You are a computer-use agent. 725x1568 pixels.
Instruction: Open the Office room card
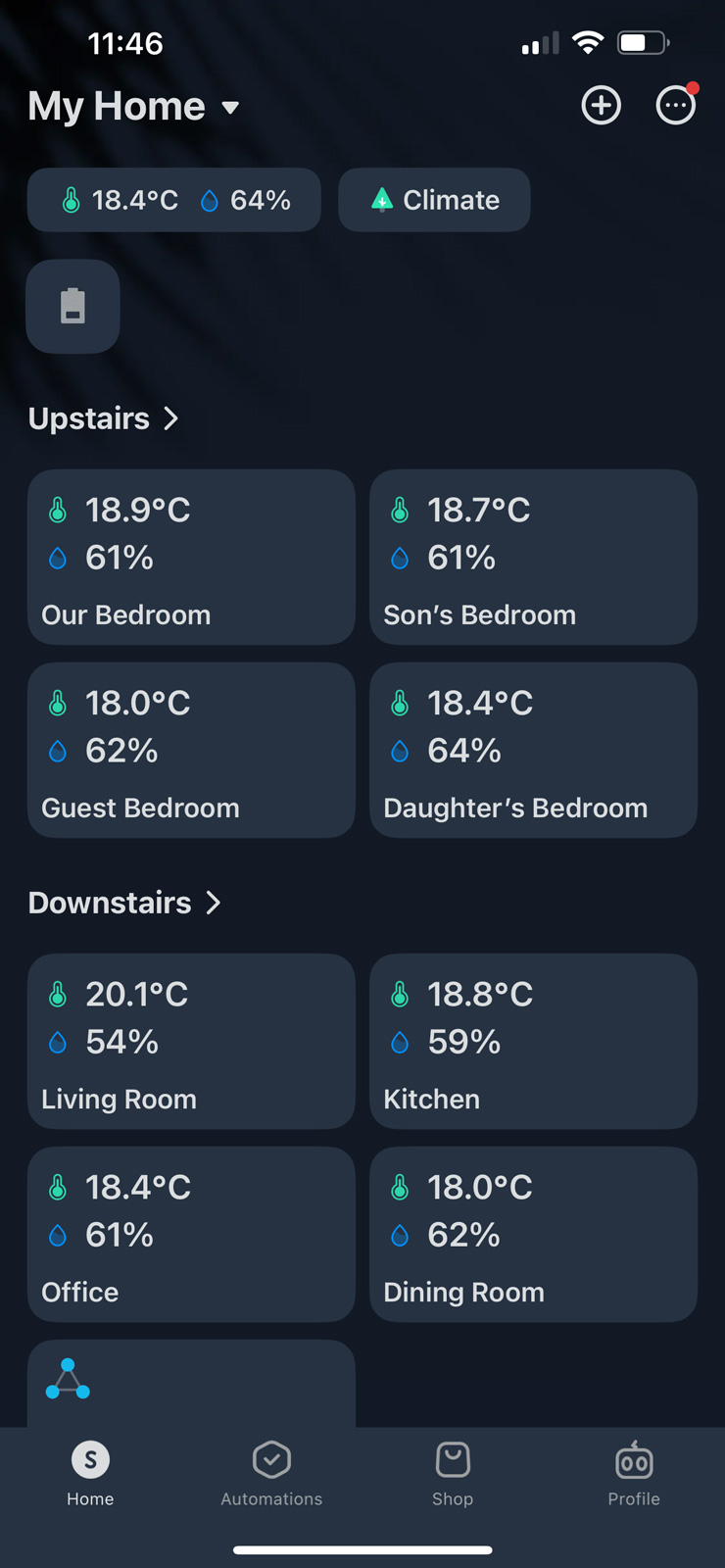tap(190, 1235)
